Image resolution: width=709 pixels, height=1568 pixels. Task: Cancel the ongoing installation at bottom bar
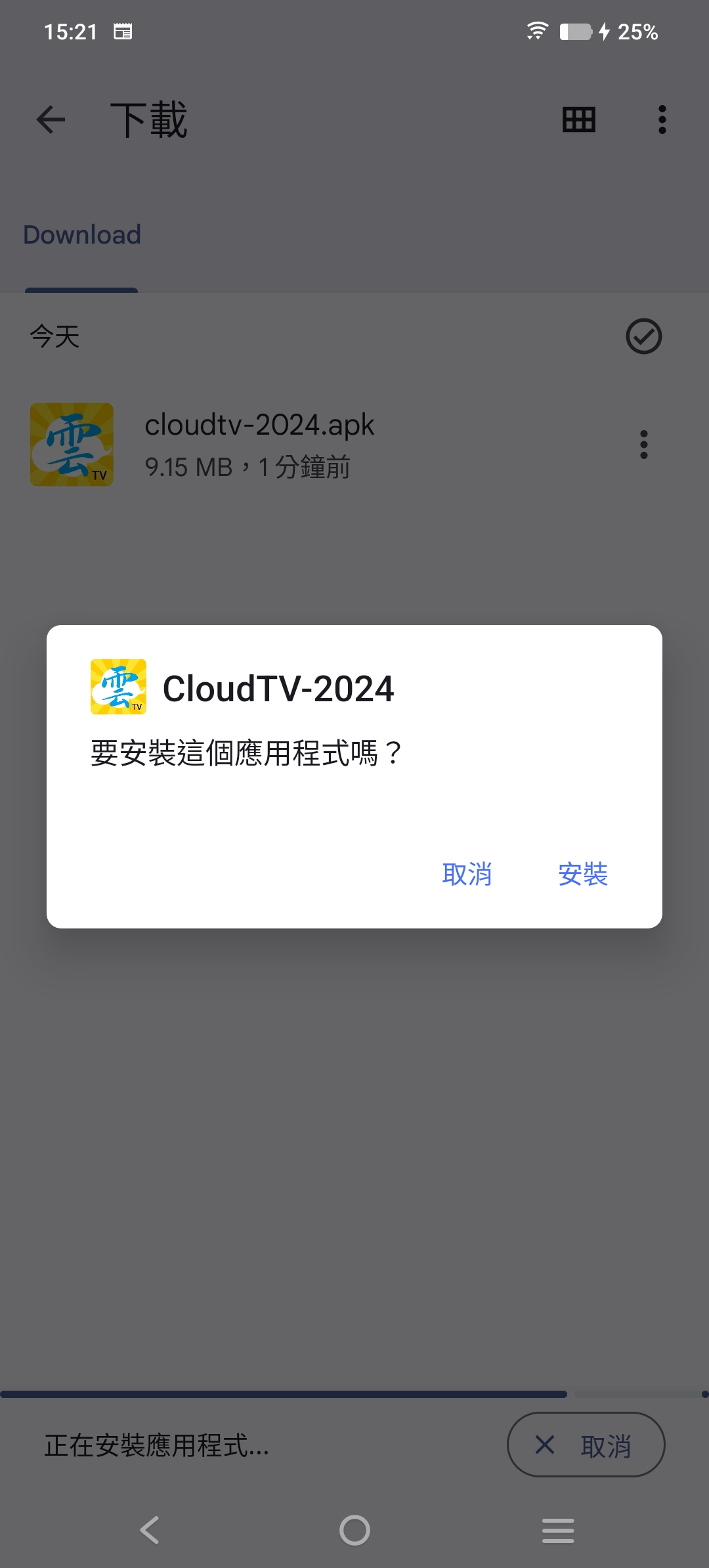point(586,1445)
